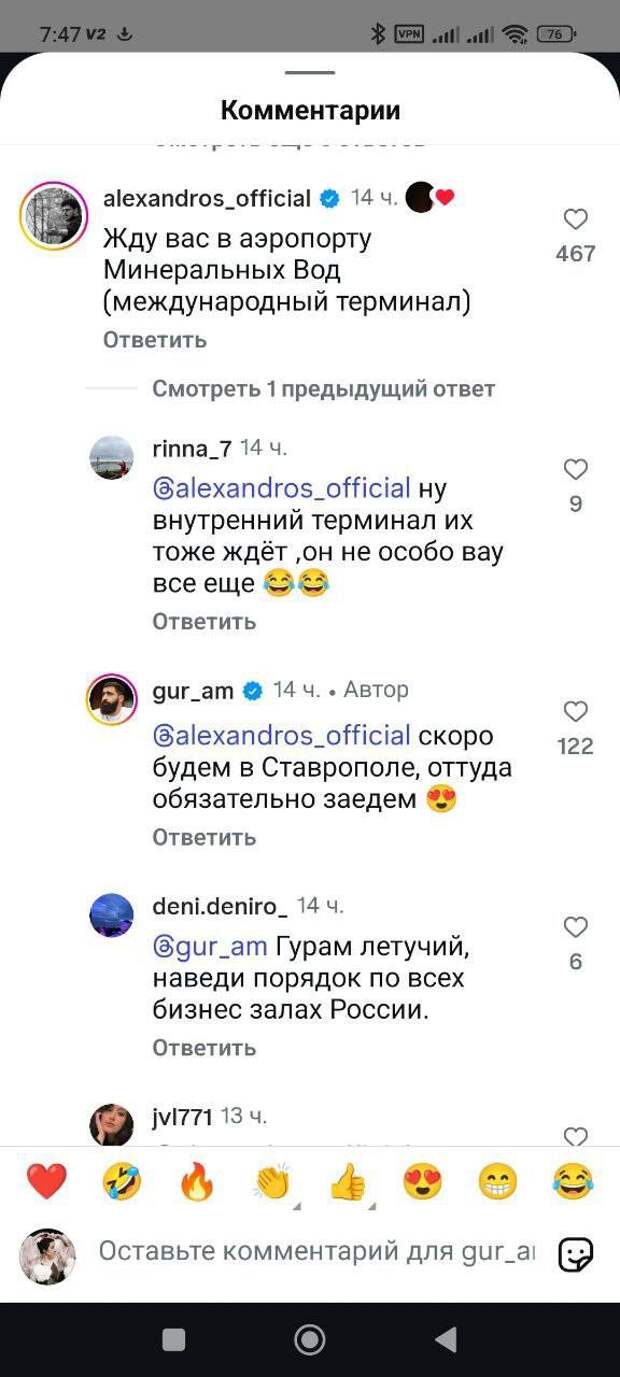Viewport: 620px width, 1377px height.
Task: Expand 'Смотреть 1 предыдущий ответ'
Action: click(323, 388)
